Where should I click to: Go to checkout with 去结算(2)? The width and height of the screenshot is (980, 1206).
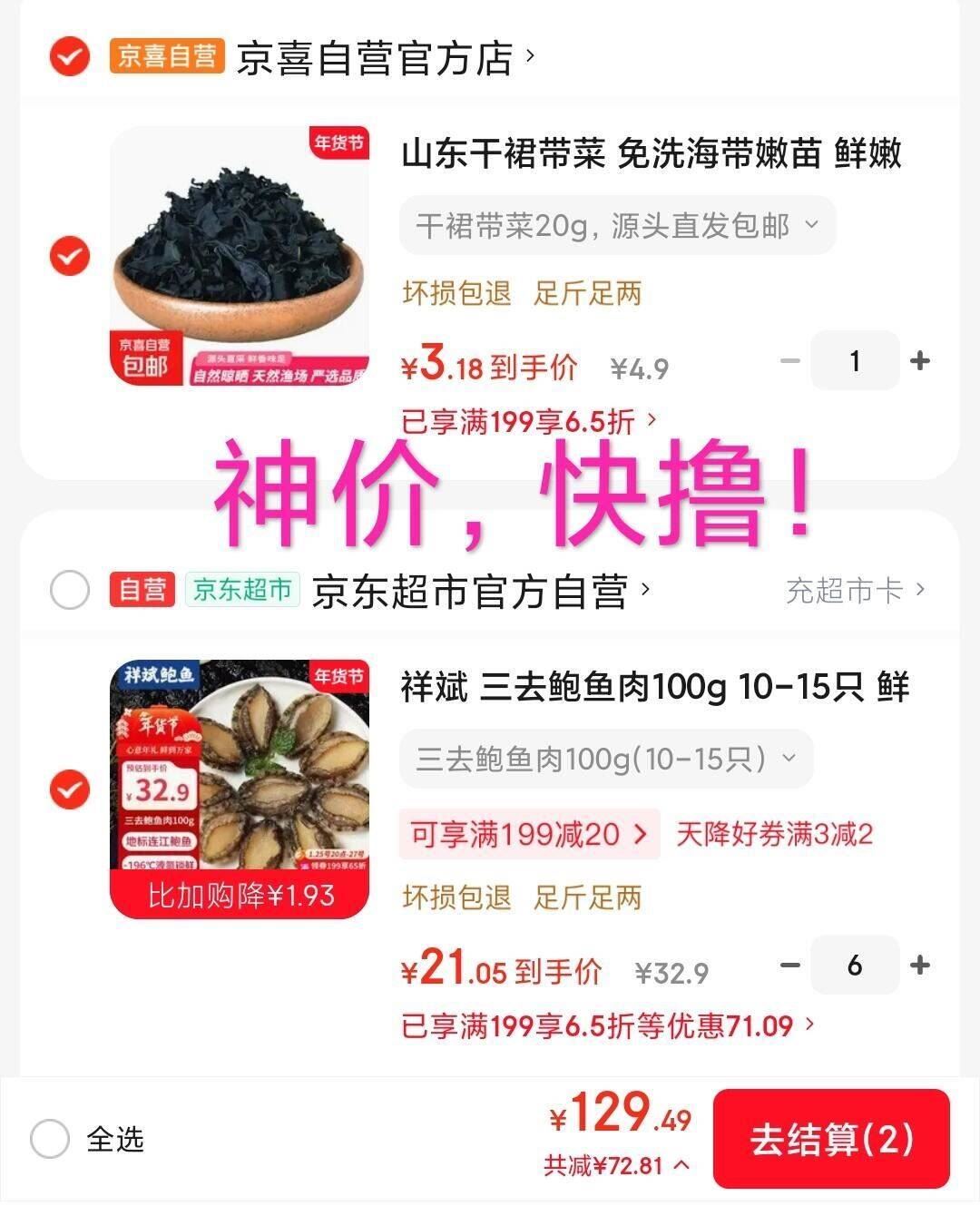click(830, 1139)
